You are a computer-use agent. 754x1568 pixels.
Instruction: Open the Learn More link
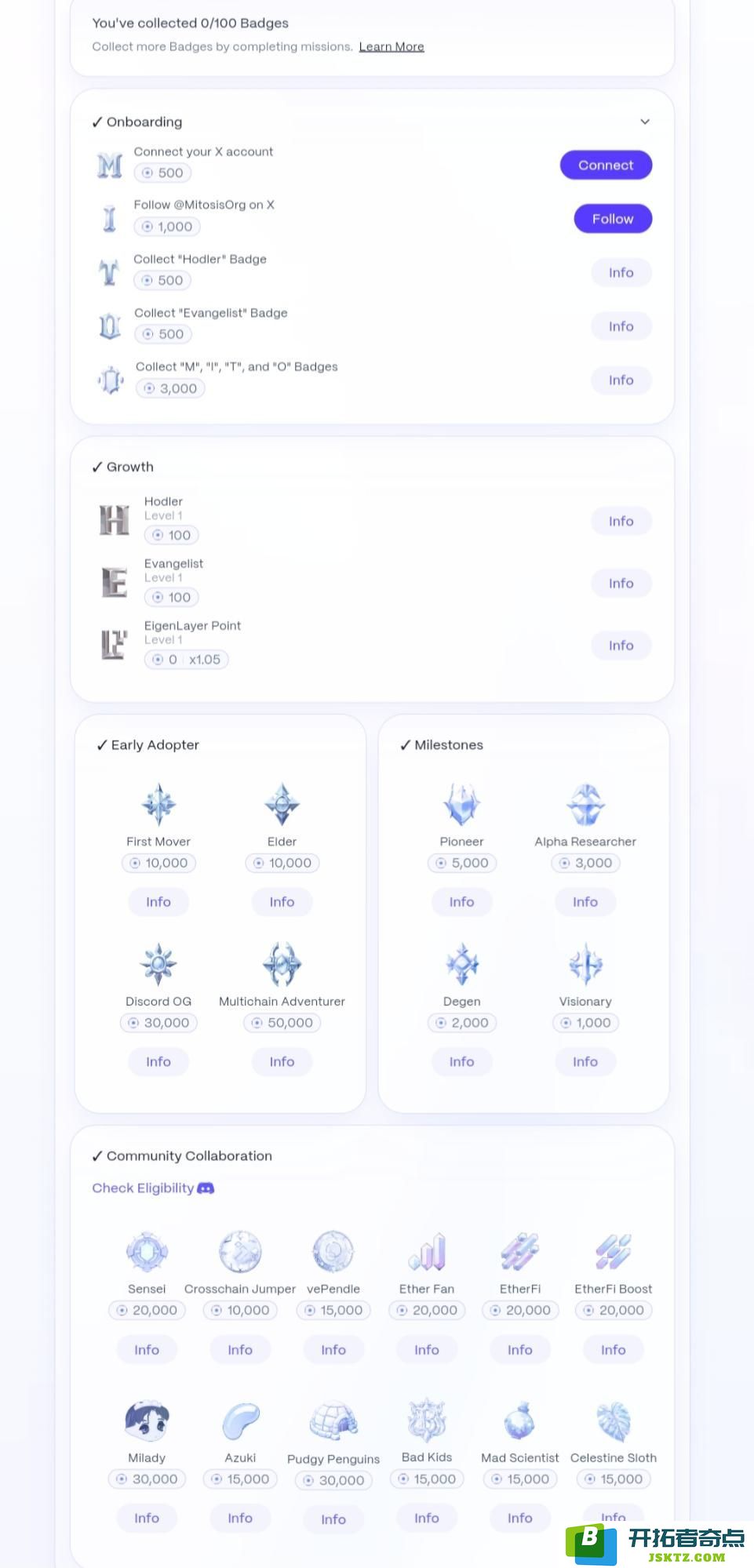point(392,47)
